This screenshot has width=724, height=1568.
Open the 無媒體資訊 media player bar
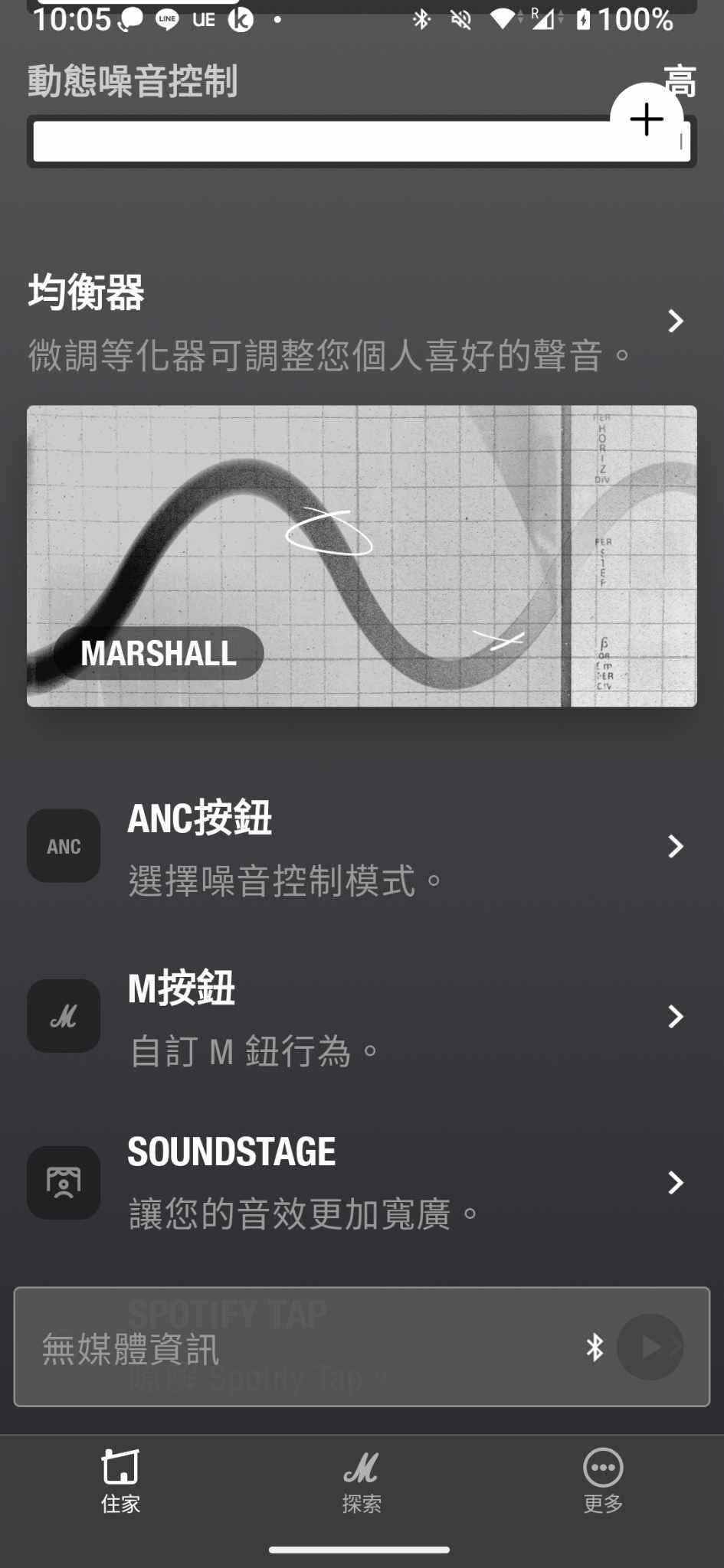point(362,1347)
